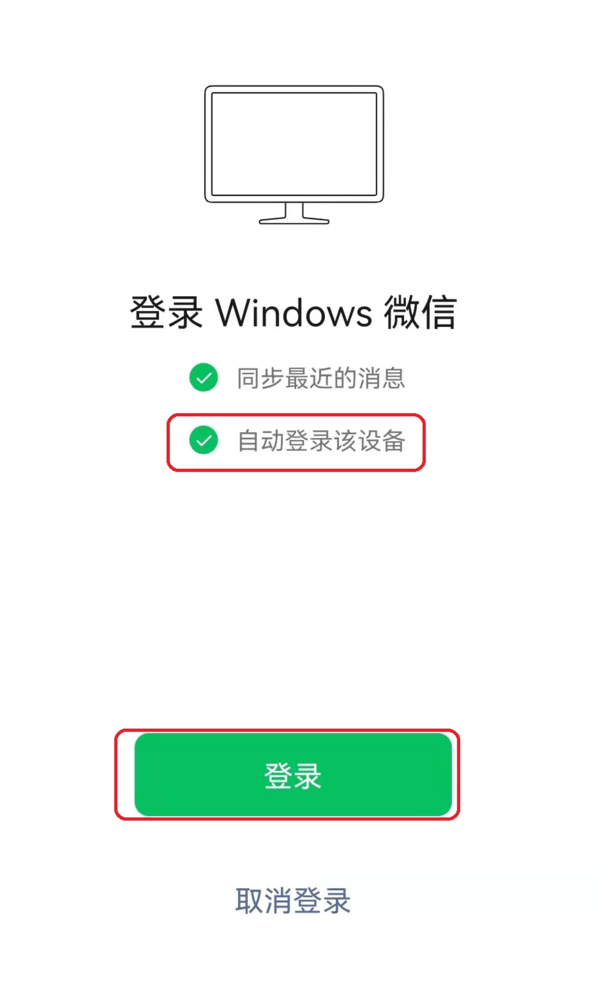The width and height of the screenshot is (600, 986).
Task: Cancel with 取消登录 link
Action: 293,900
